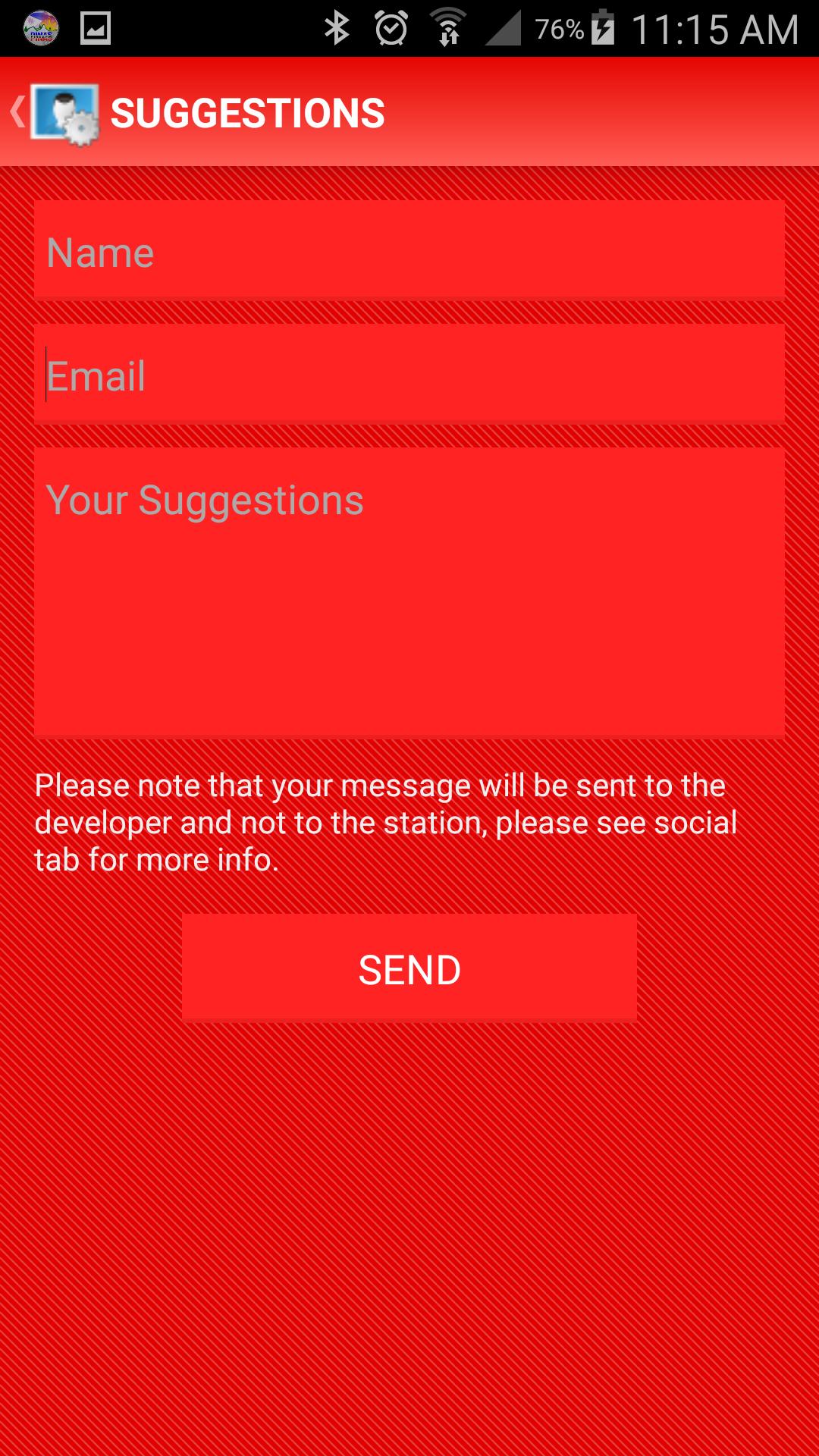Submit the form with the SEND button

(x=409, y=968)
